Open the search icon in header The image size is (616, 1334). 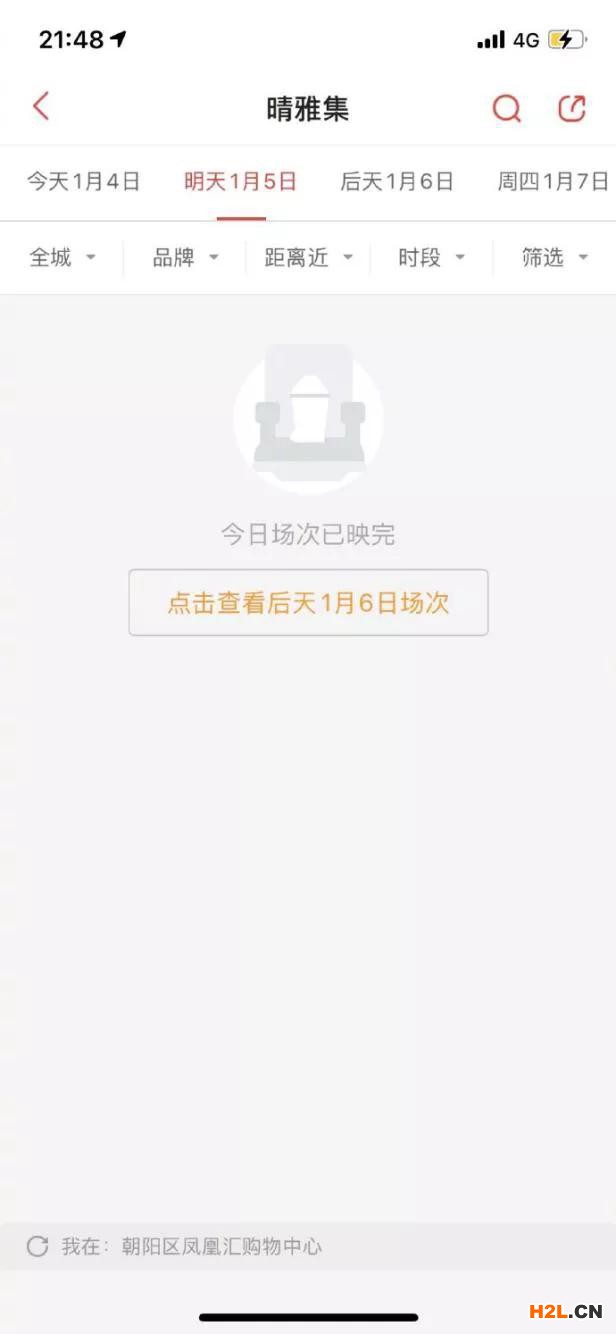click(507, 108)
